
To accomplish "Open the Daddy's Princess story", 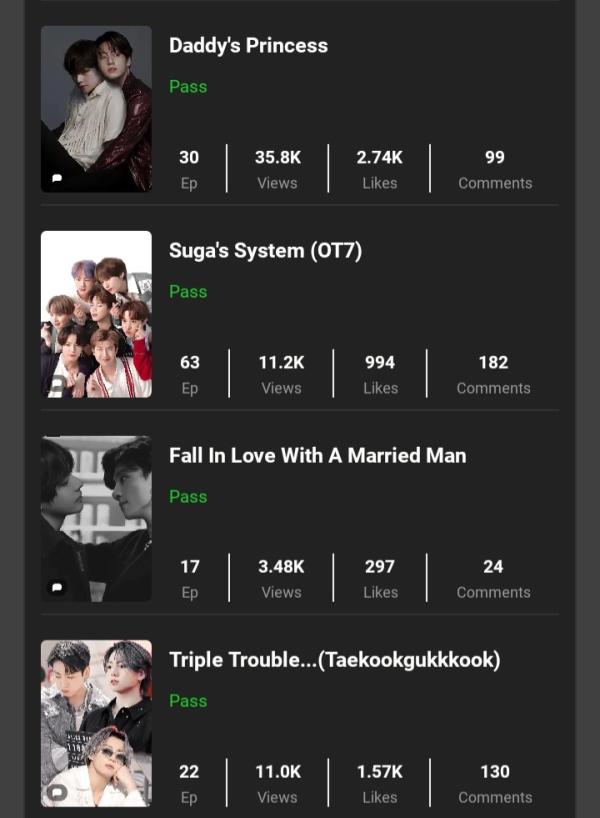I will point(248,46).
